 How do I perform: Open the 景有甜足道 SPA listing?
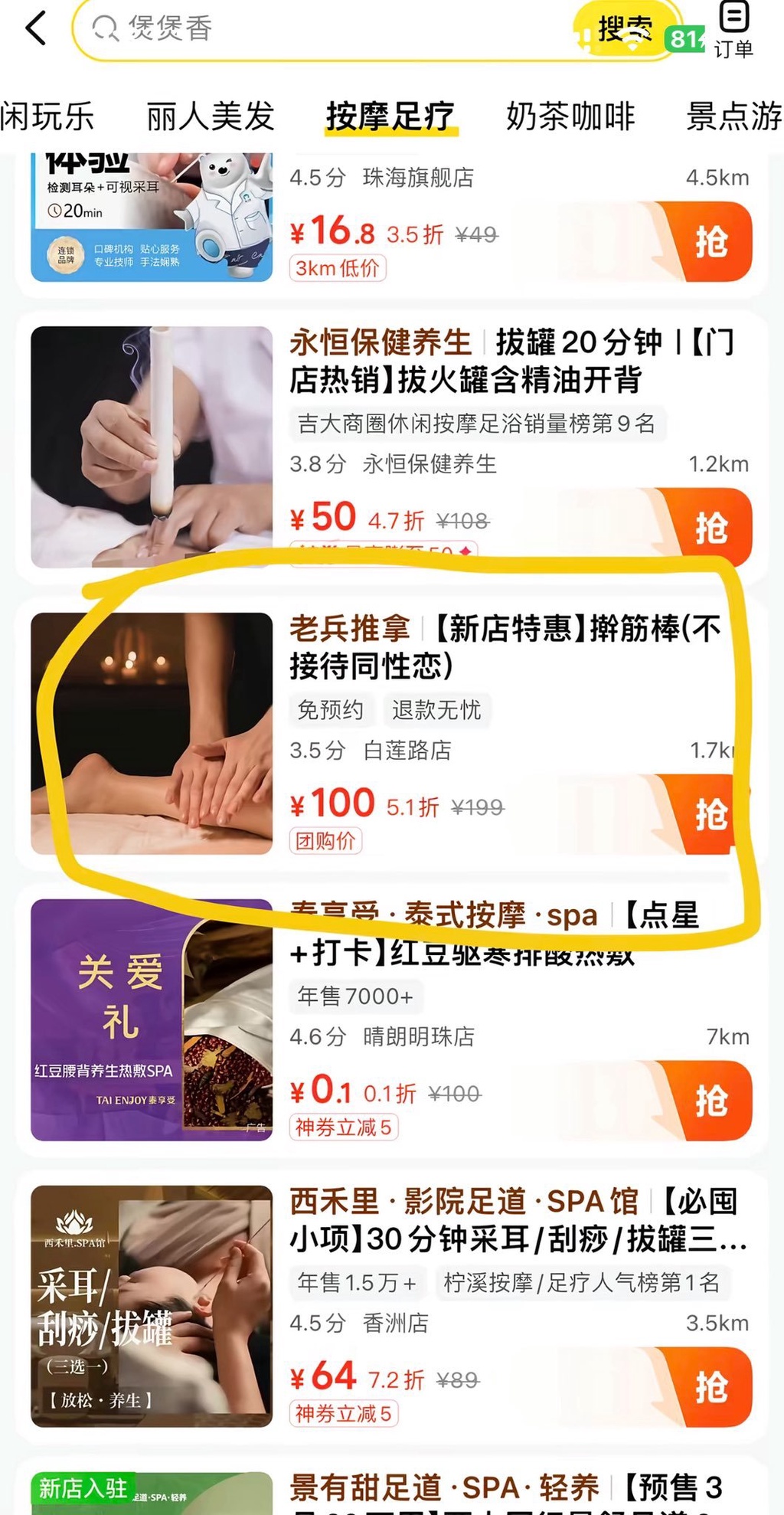(505, 1490)
